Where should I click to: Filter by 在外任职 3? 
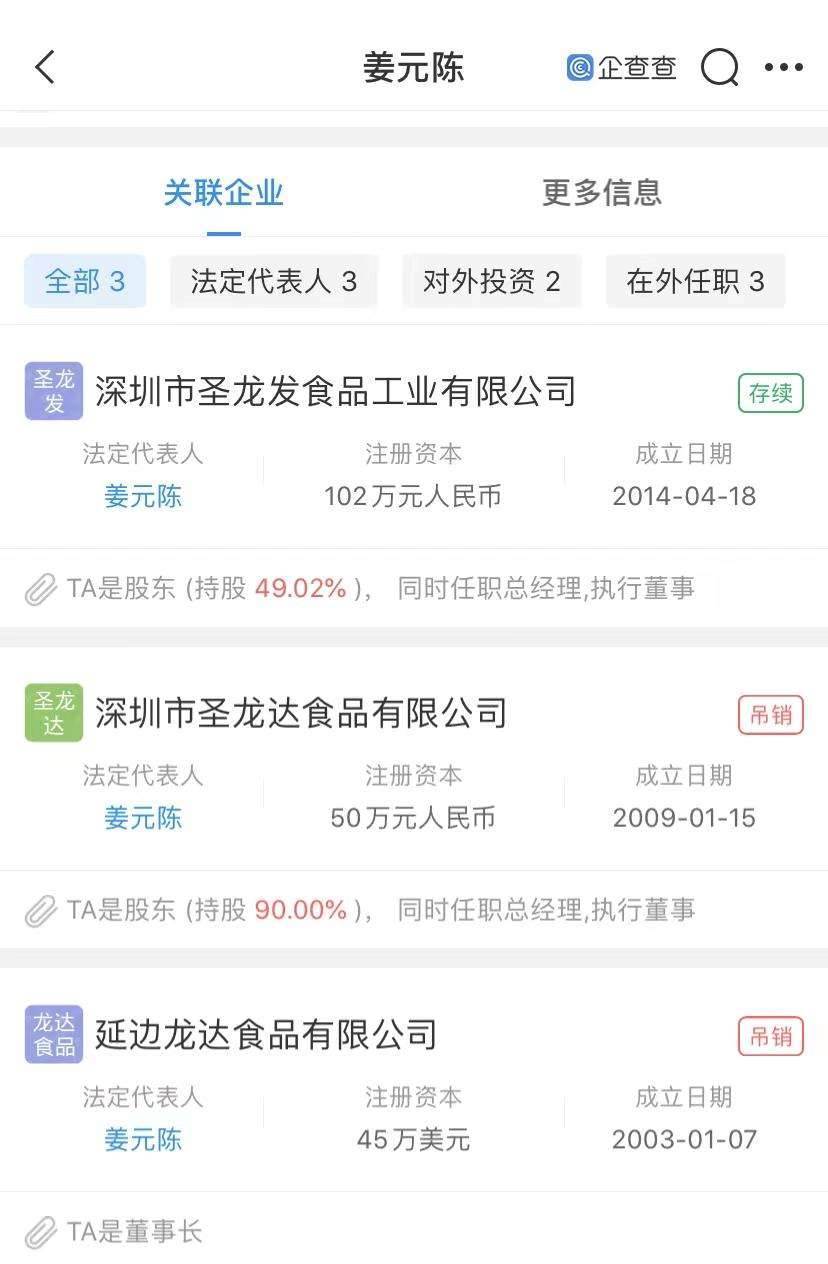pyautogui.click(x=695, y=281)
